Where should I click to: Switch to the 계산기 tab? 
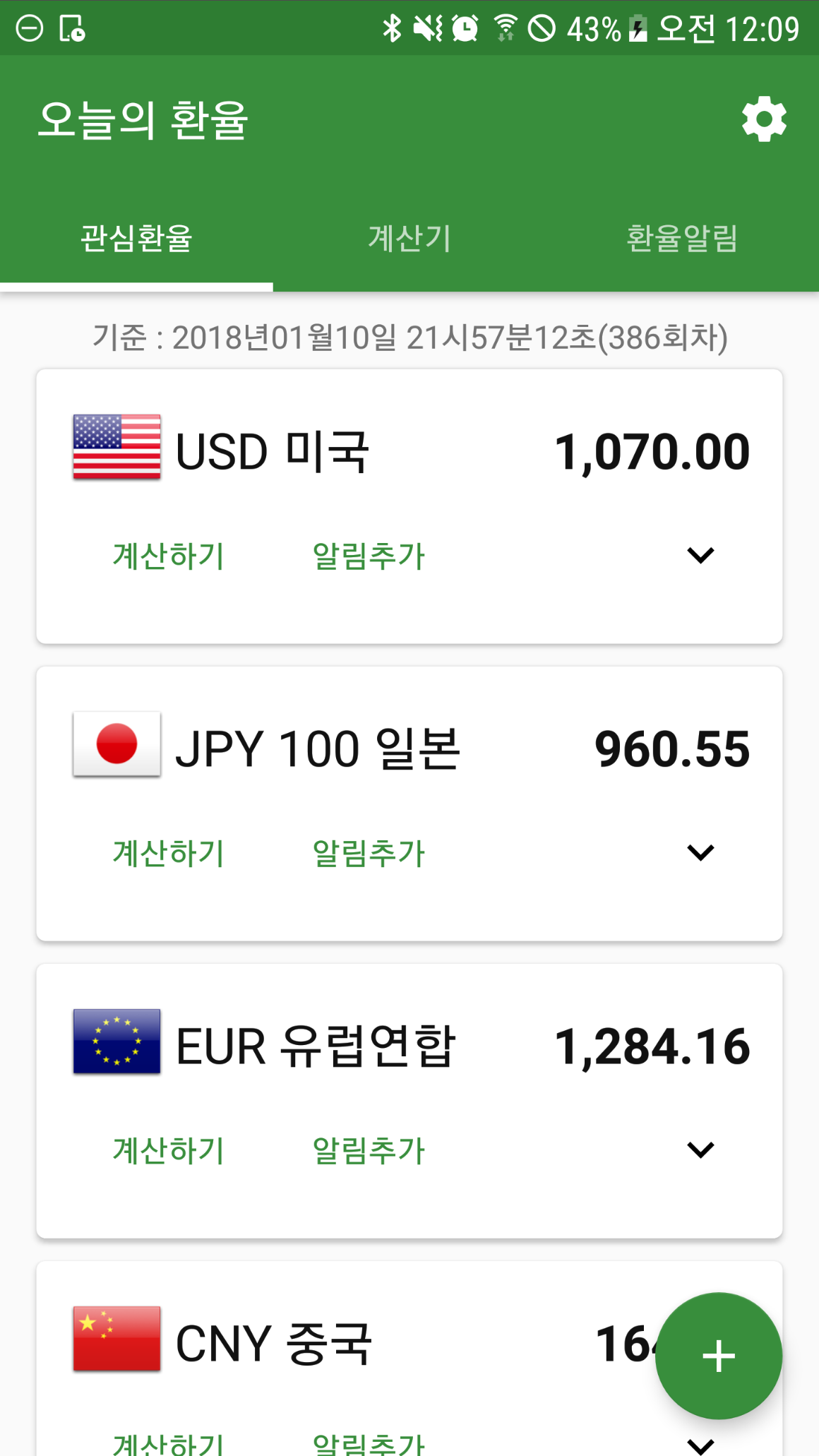409,238
